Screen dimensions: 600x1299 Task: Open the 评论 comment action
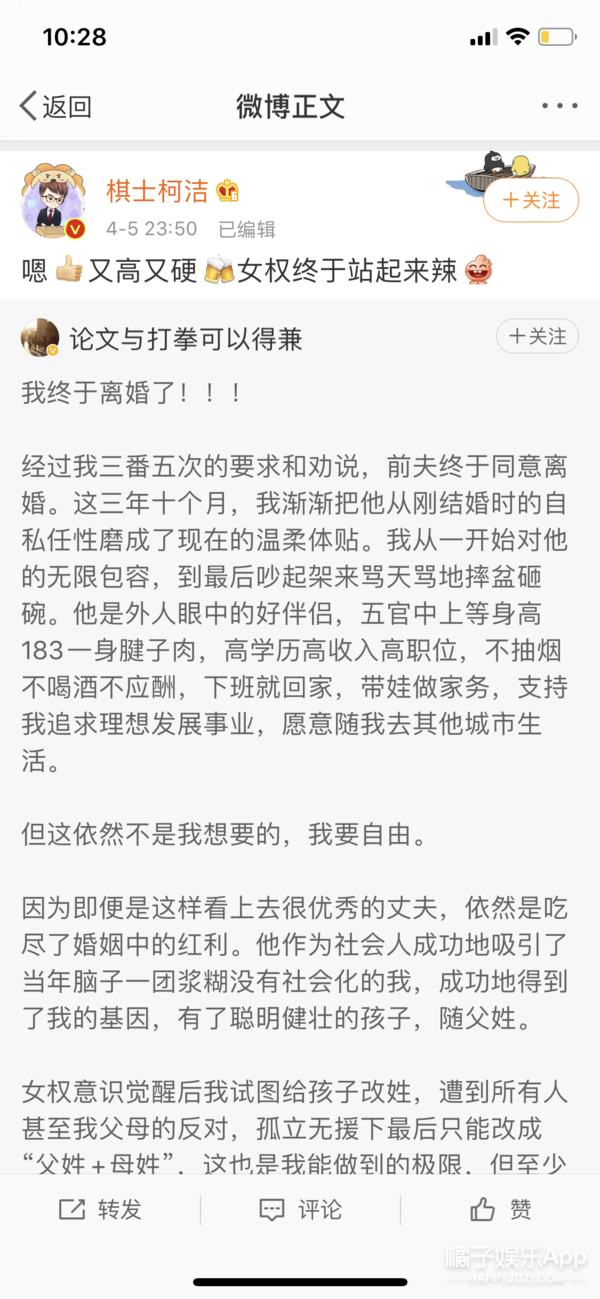[300, 1210]
